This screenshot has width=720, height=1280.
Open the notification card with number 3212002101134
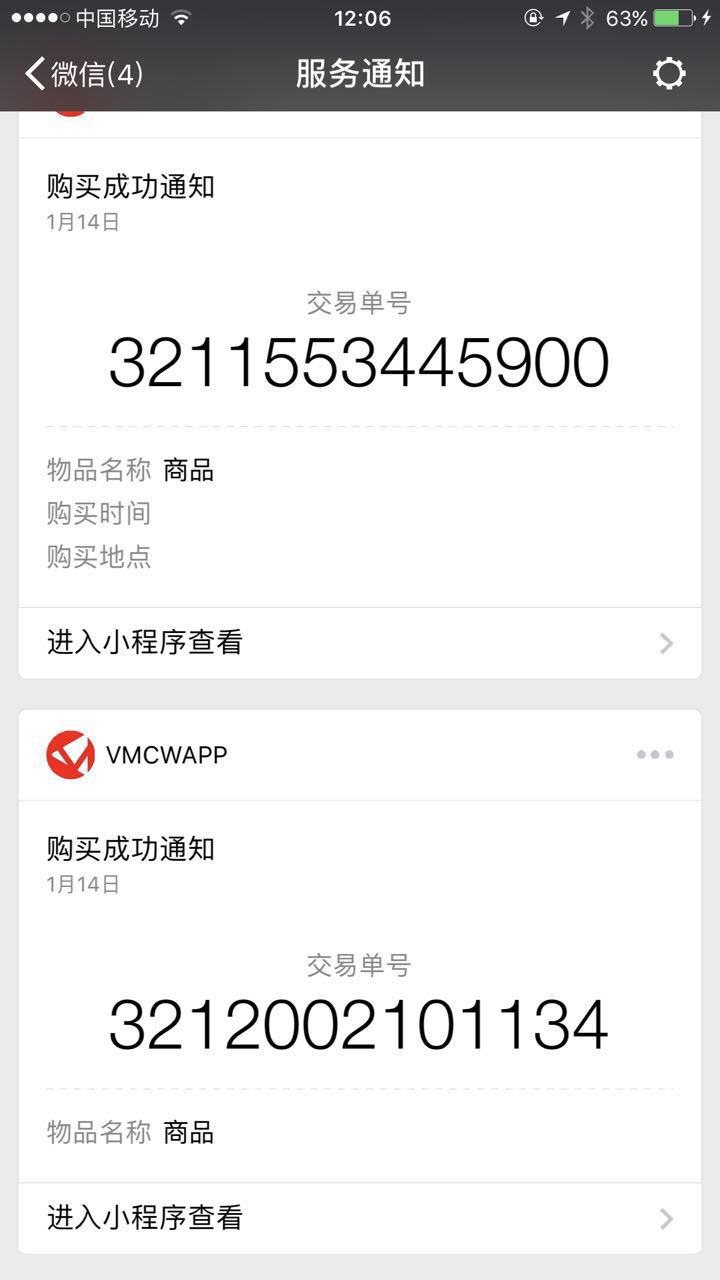[x=360, y=992]
